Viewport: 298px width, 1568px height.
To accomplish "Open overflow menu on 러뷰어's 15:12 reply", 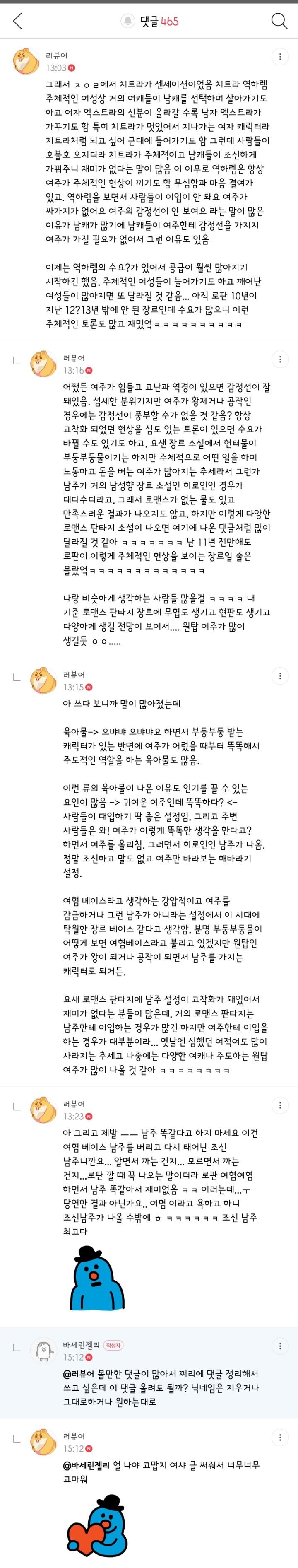I will pos(280,1437).
